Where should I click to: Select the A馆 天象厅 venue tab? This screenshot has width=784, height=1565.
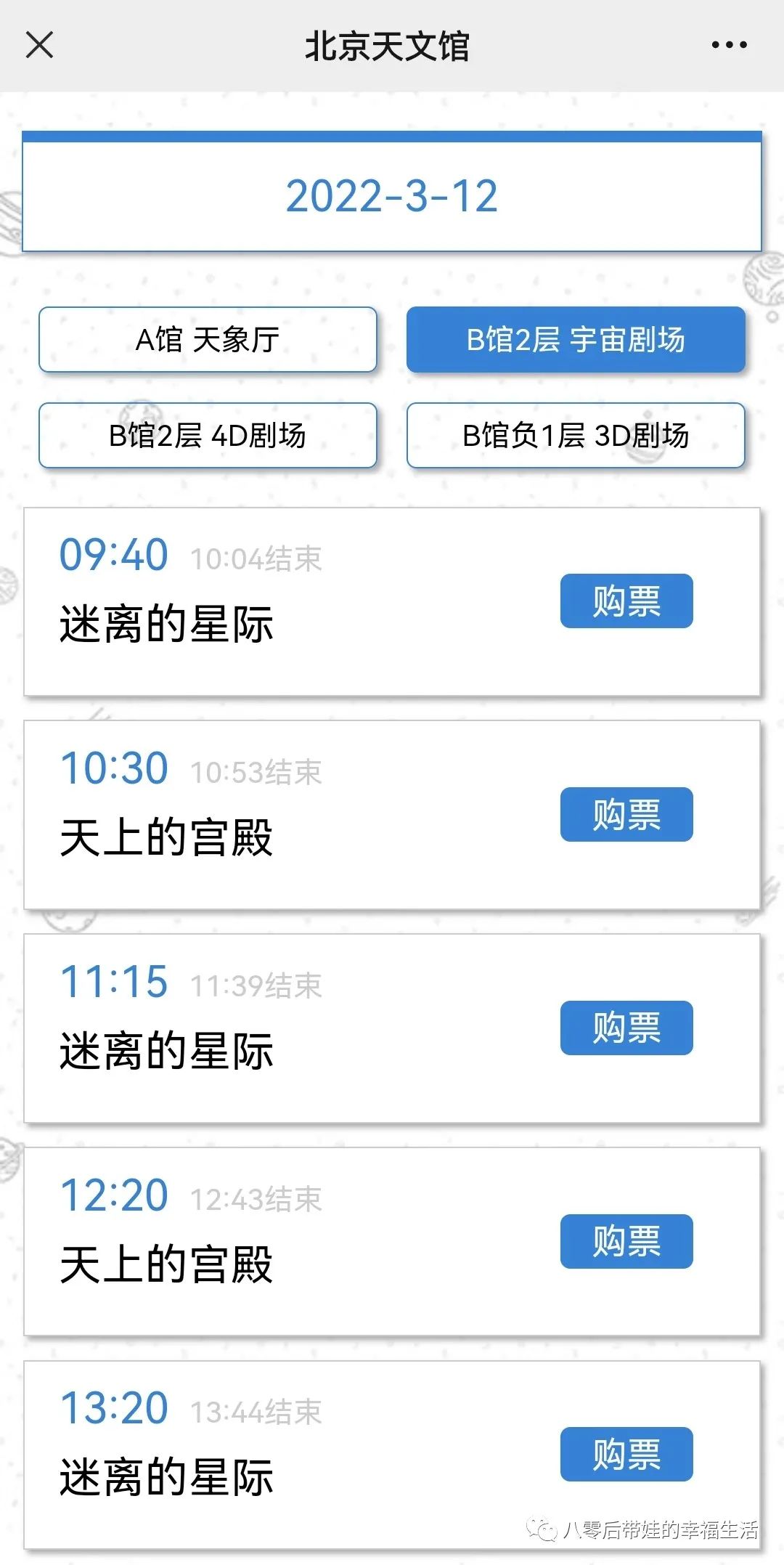(208, 340)
